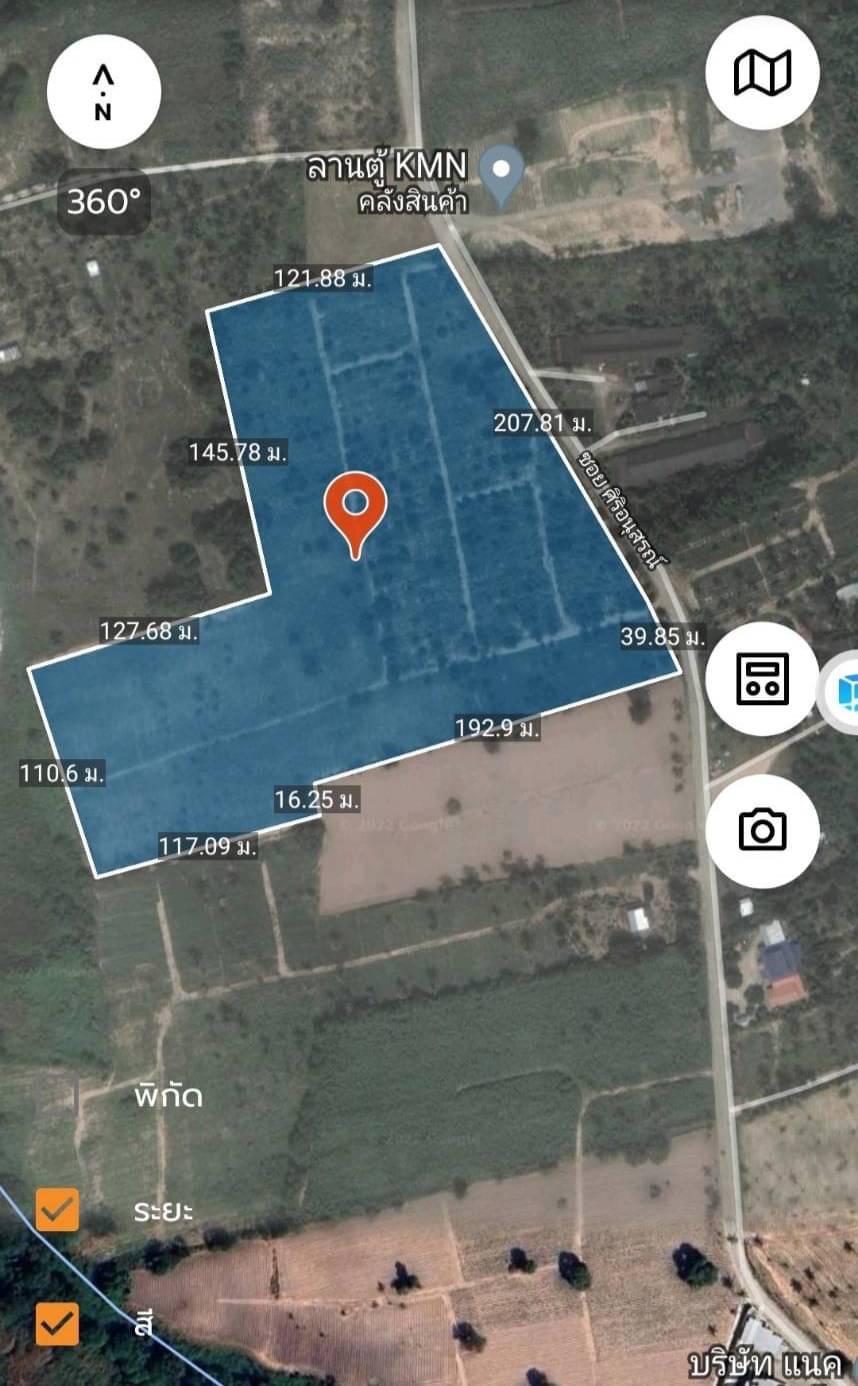The image size is (858, 1386).
Task: Uncheck the สี checkbox
Action: [57, 1324]
